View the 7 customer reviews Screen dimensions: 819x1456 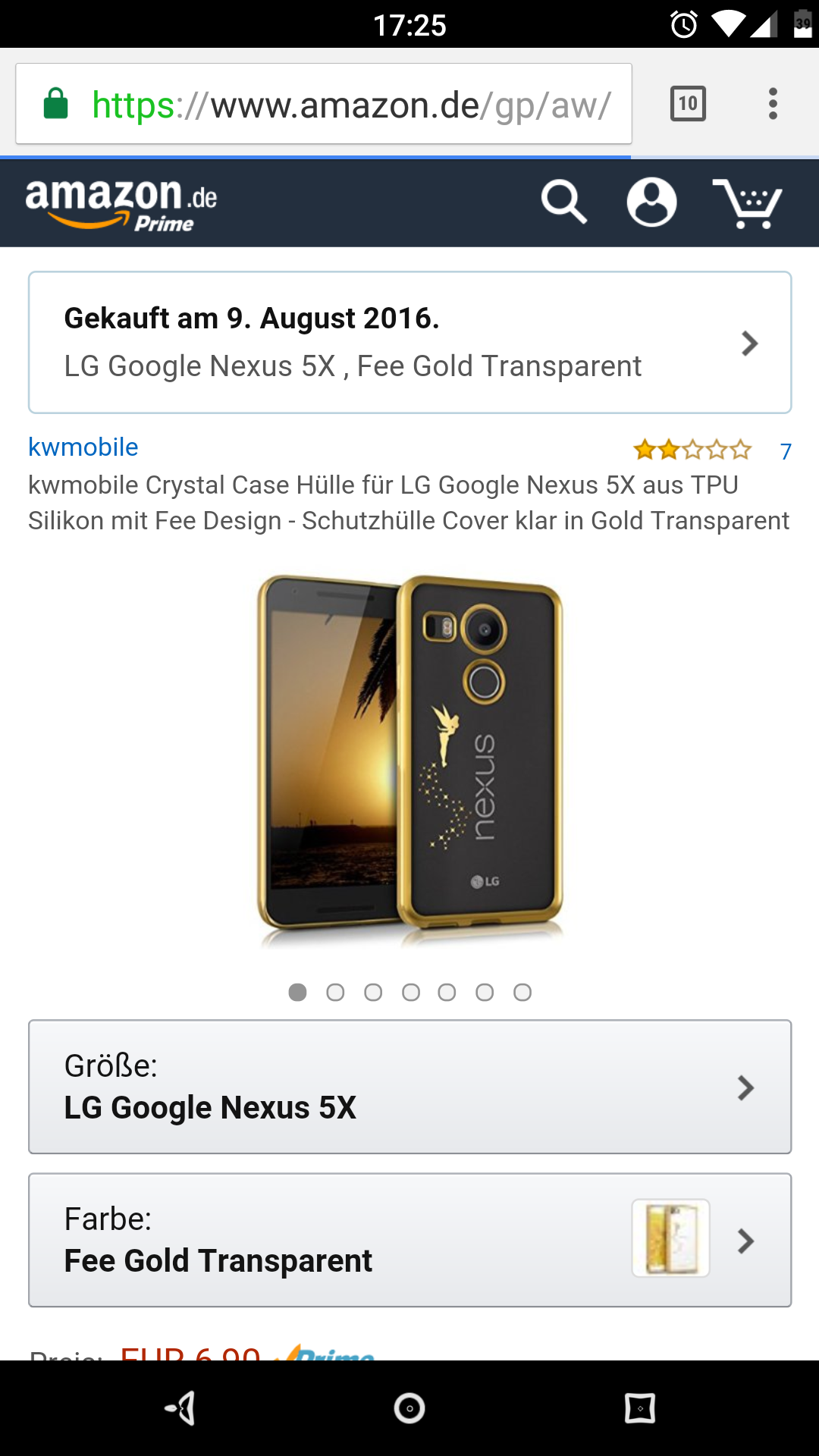point(786,451)
